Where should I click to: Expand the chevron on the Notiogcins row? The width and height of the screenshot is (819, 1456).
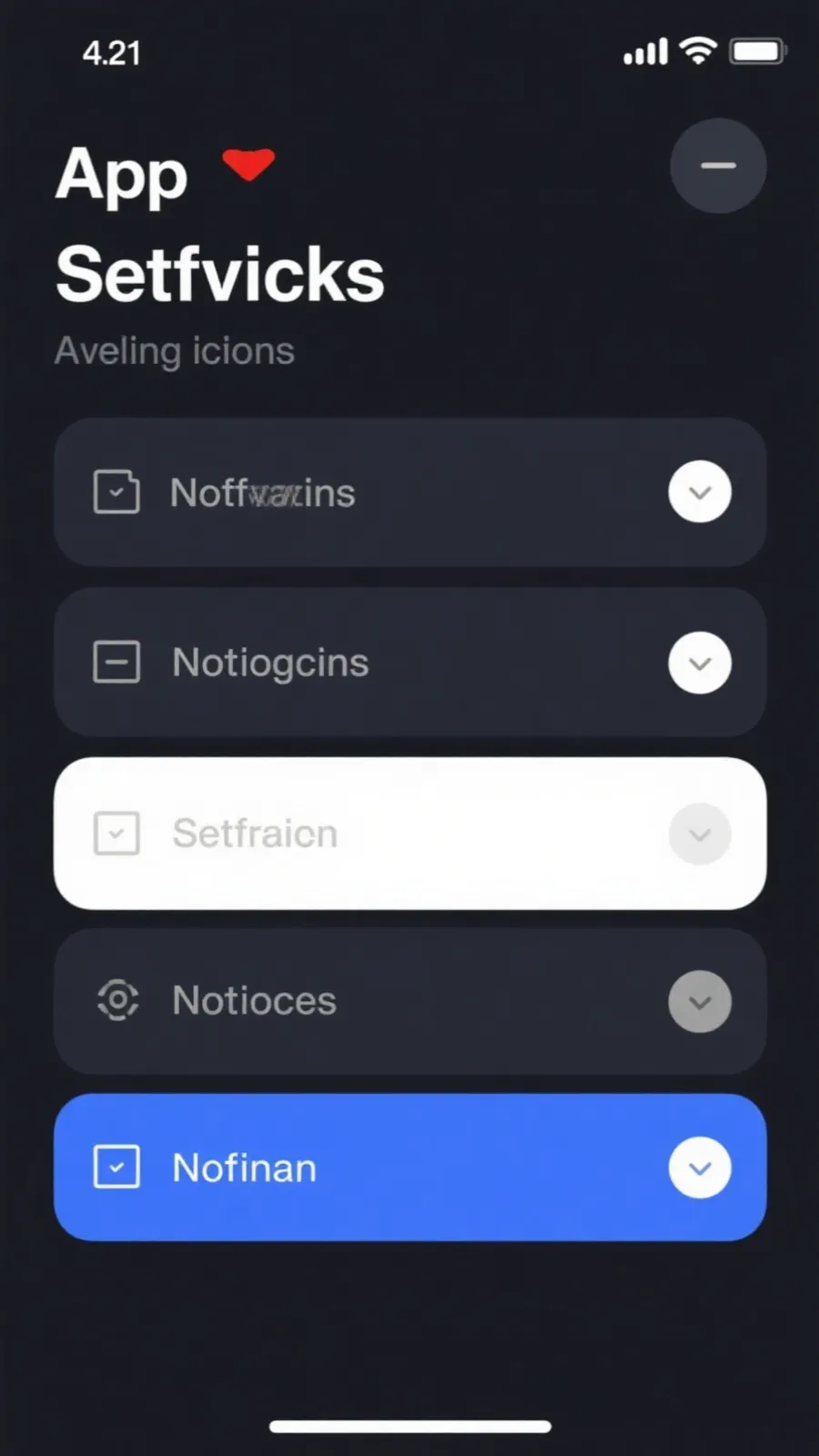(x=700, y=662)
